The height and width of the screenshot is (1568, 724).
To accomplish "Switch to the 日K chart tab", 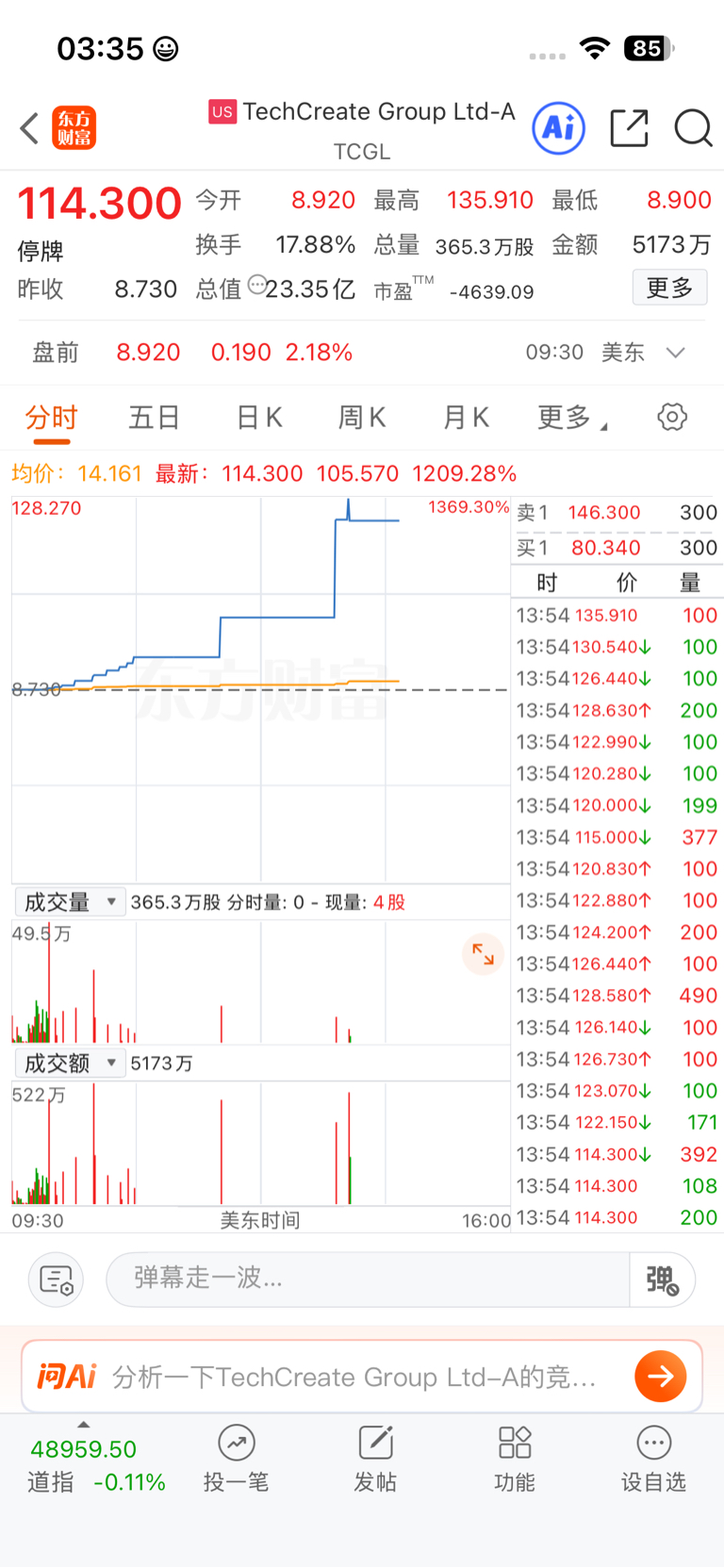I will click(x=259, y=418).
